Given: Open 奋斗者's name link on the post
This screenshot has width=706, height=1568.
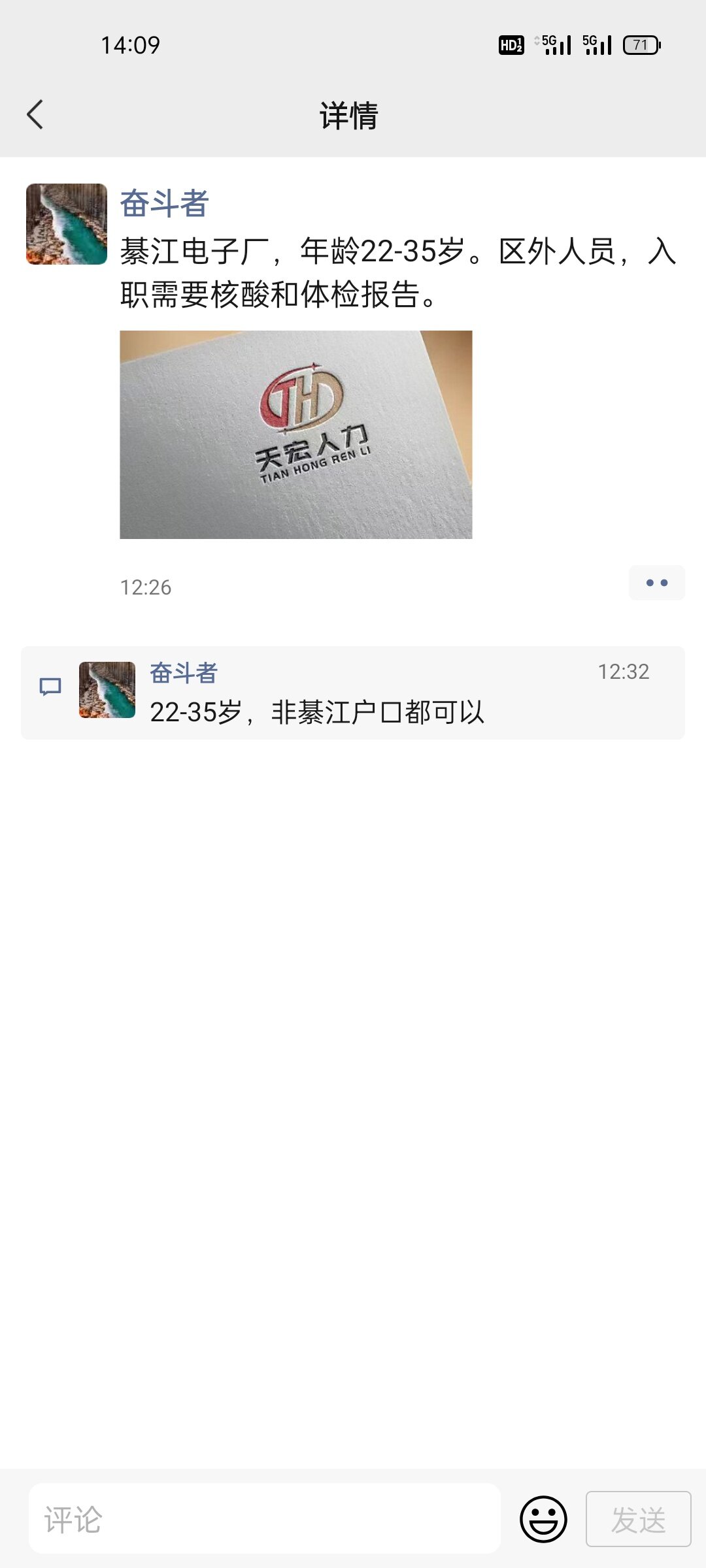Looking at the screenshot, I should point(164,203).
